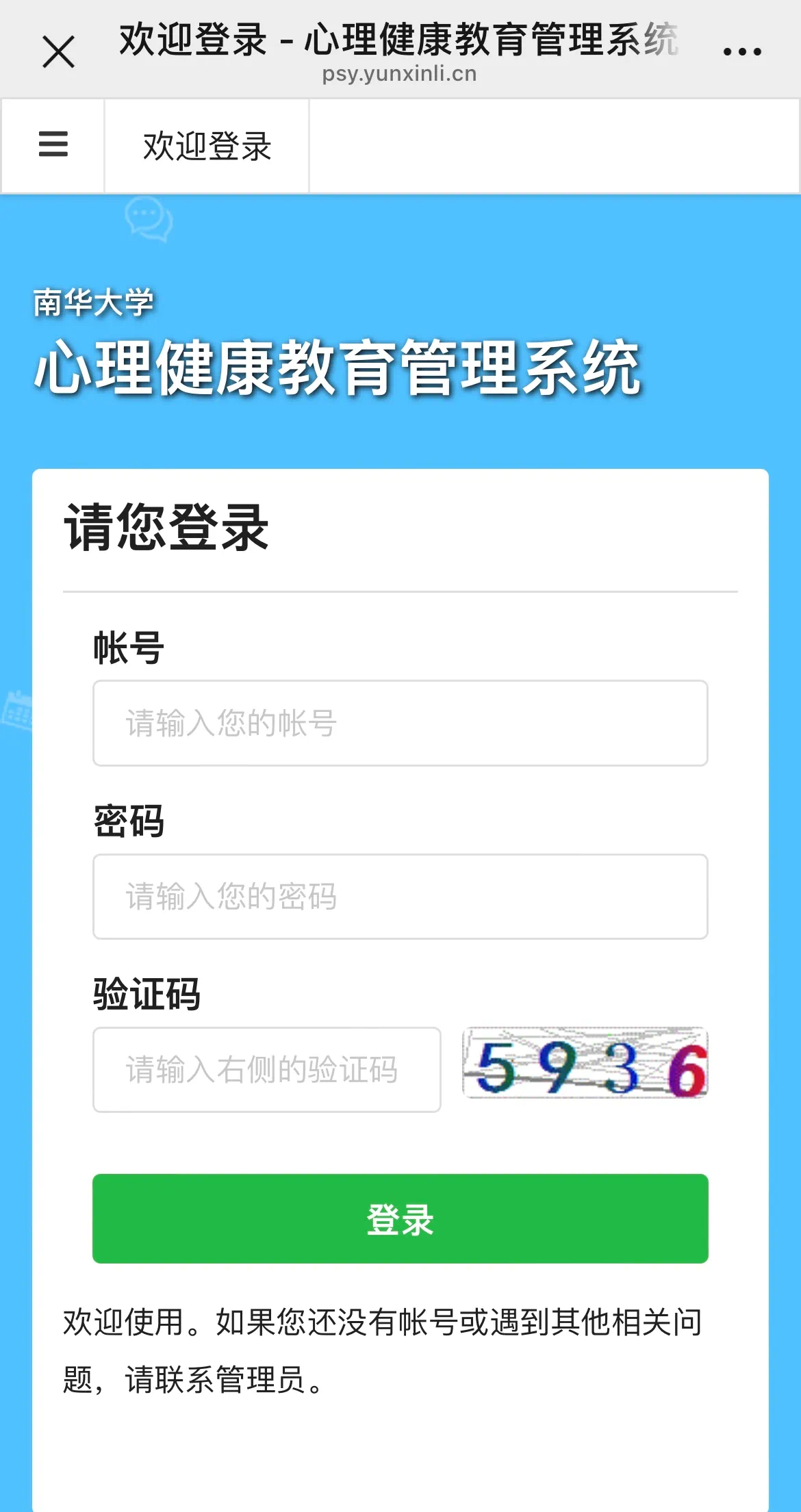Open the three-dot overflow menu
801x1512 pixels.
tap(742, 52)
